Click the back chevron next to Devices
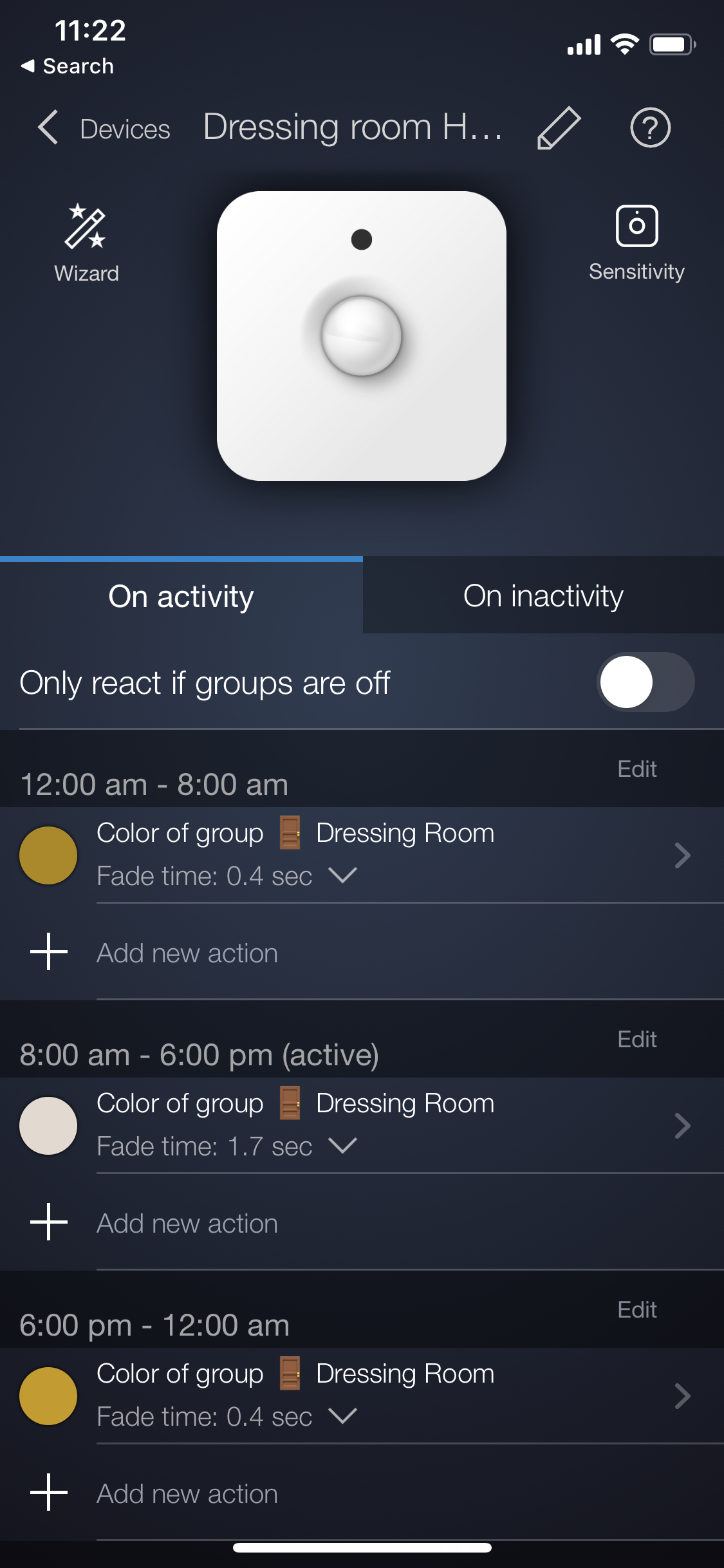This screenshot has height=1568, width=724. pyautogui.click(x=48, y=127)
